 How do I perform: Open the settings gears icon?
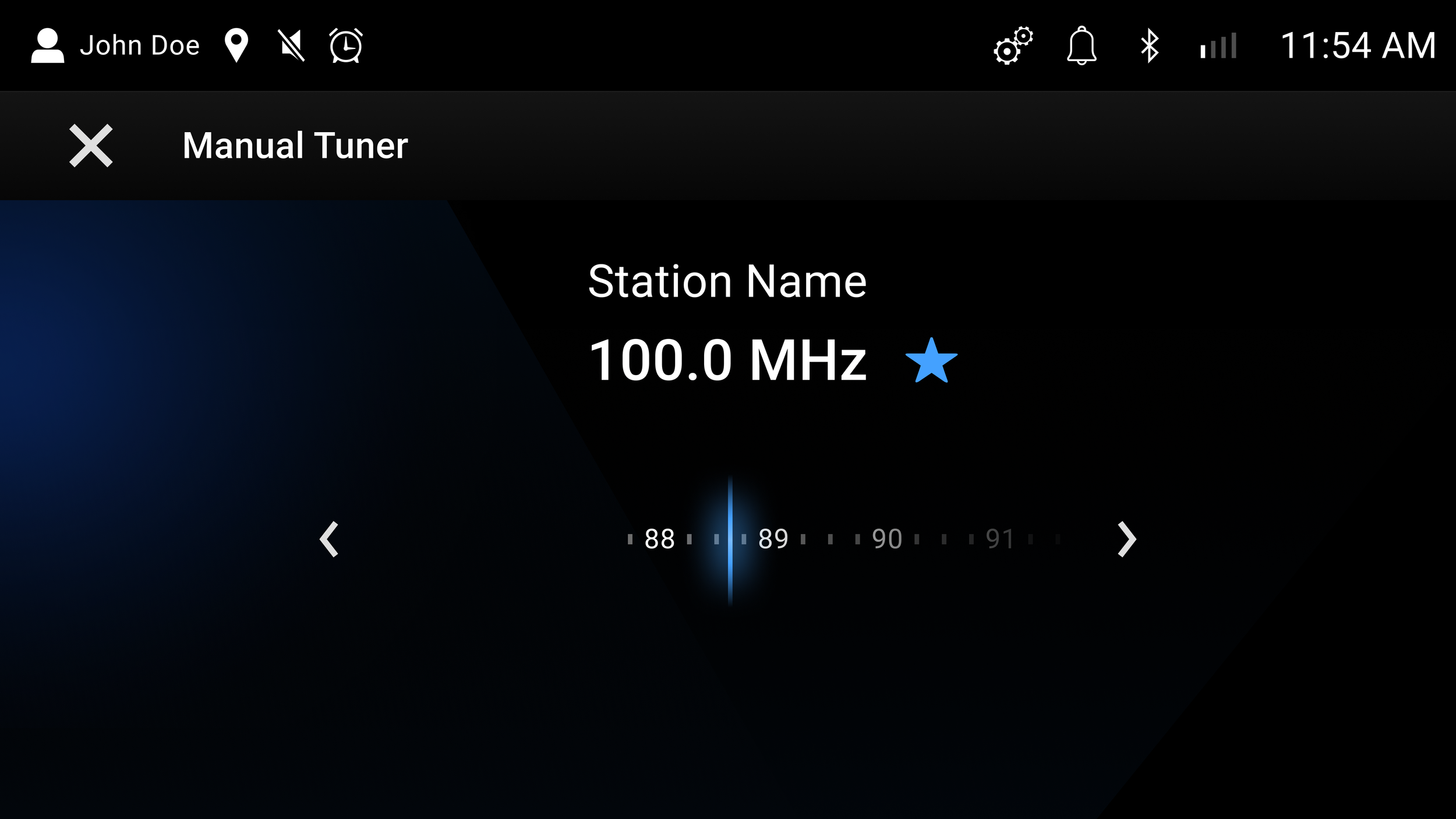[1013, 45]
